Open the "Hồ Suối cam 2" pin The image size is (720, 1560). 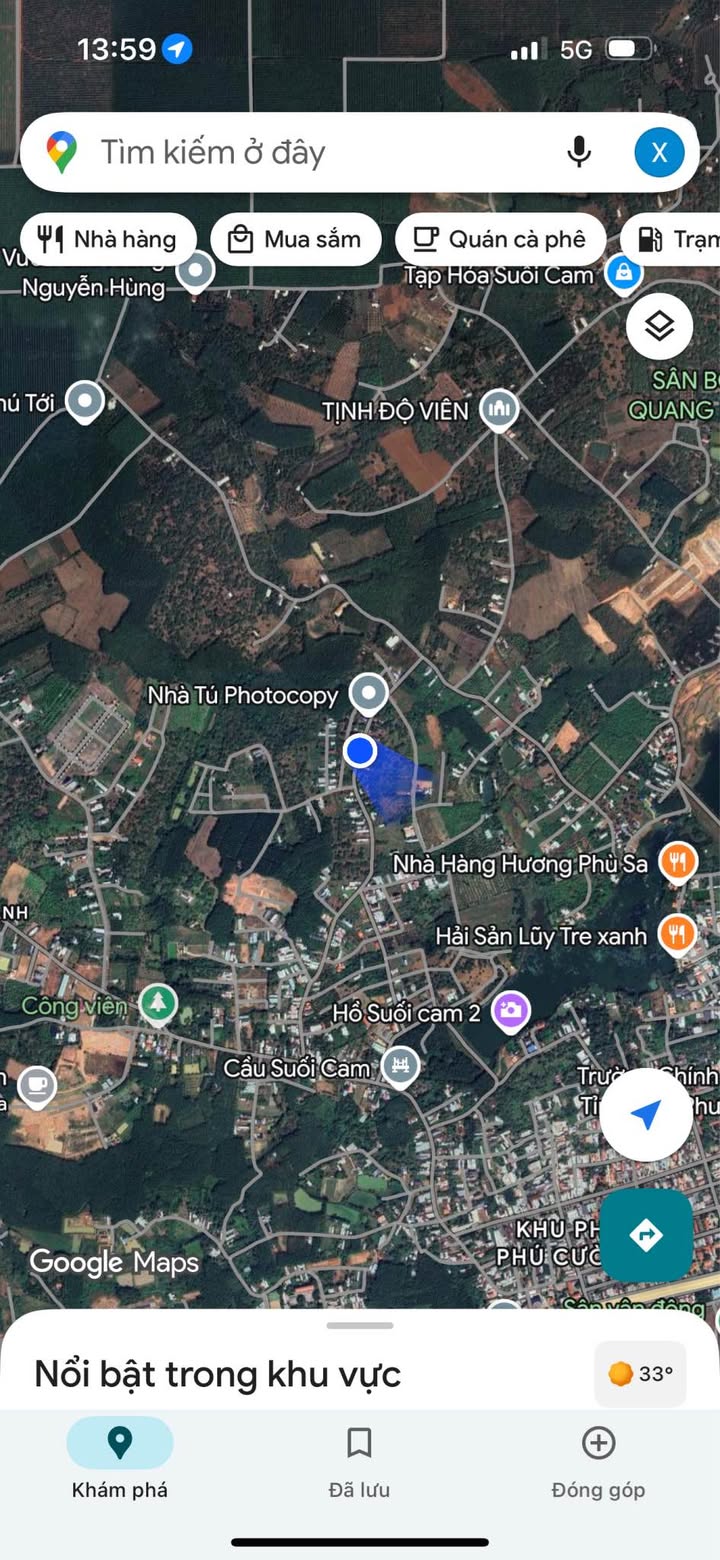[x=511, y=1011]
